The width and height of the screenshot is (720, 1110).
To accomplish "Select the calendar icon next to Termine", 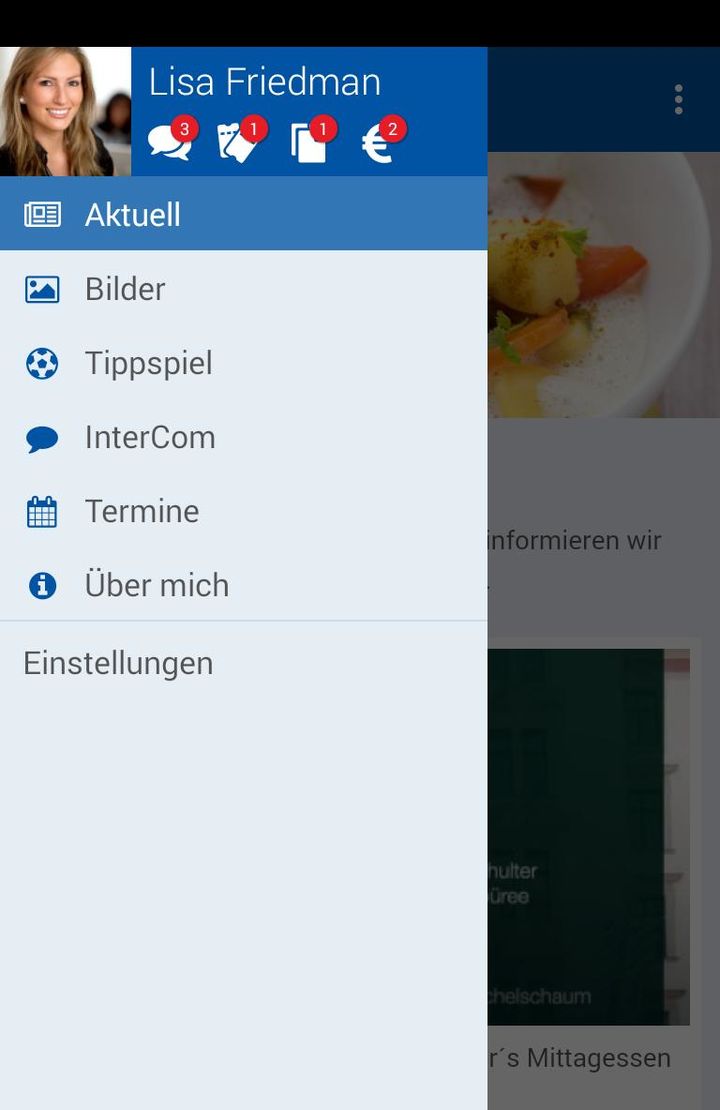I will pyautogui.click(x=40, y=510).
